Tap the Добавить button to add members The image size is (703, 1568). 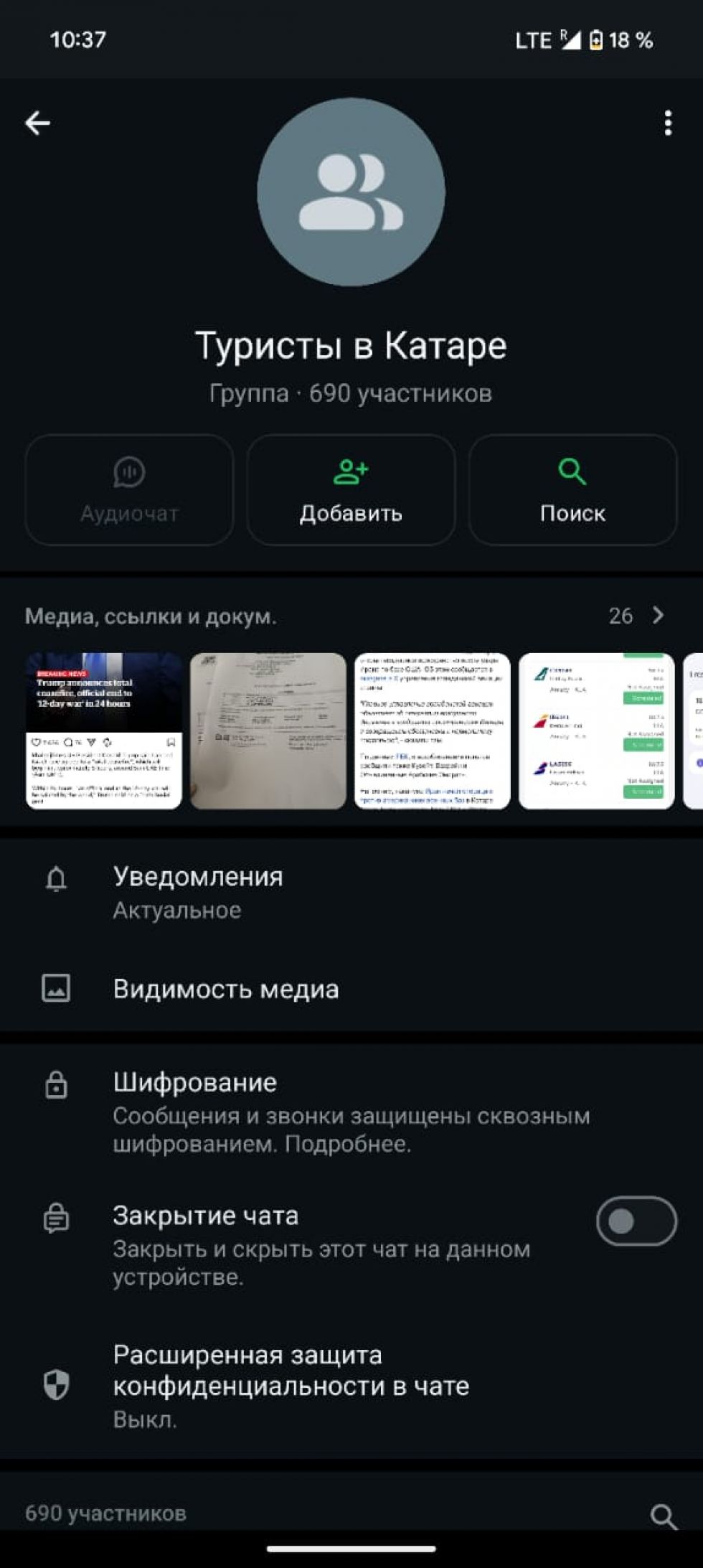pos(351,490)
